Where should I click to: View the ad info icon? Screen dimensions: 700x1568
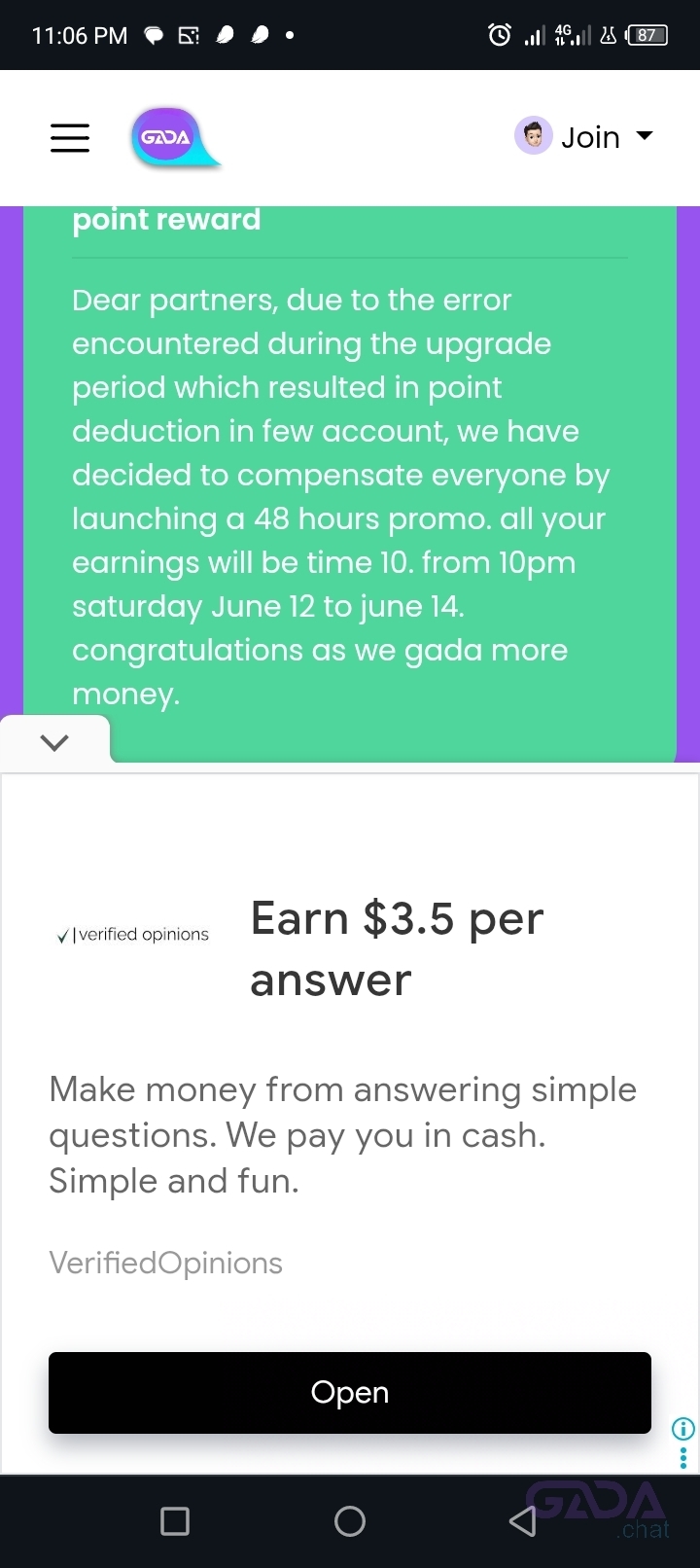(683, 1429)
